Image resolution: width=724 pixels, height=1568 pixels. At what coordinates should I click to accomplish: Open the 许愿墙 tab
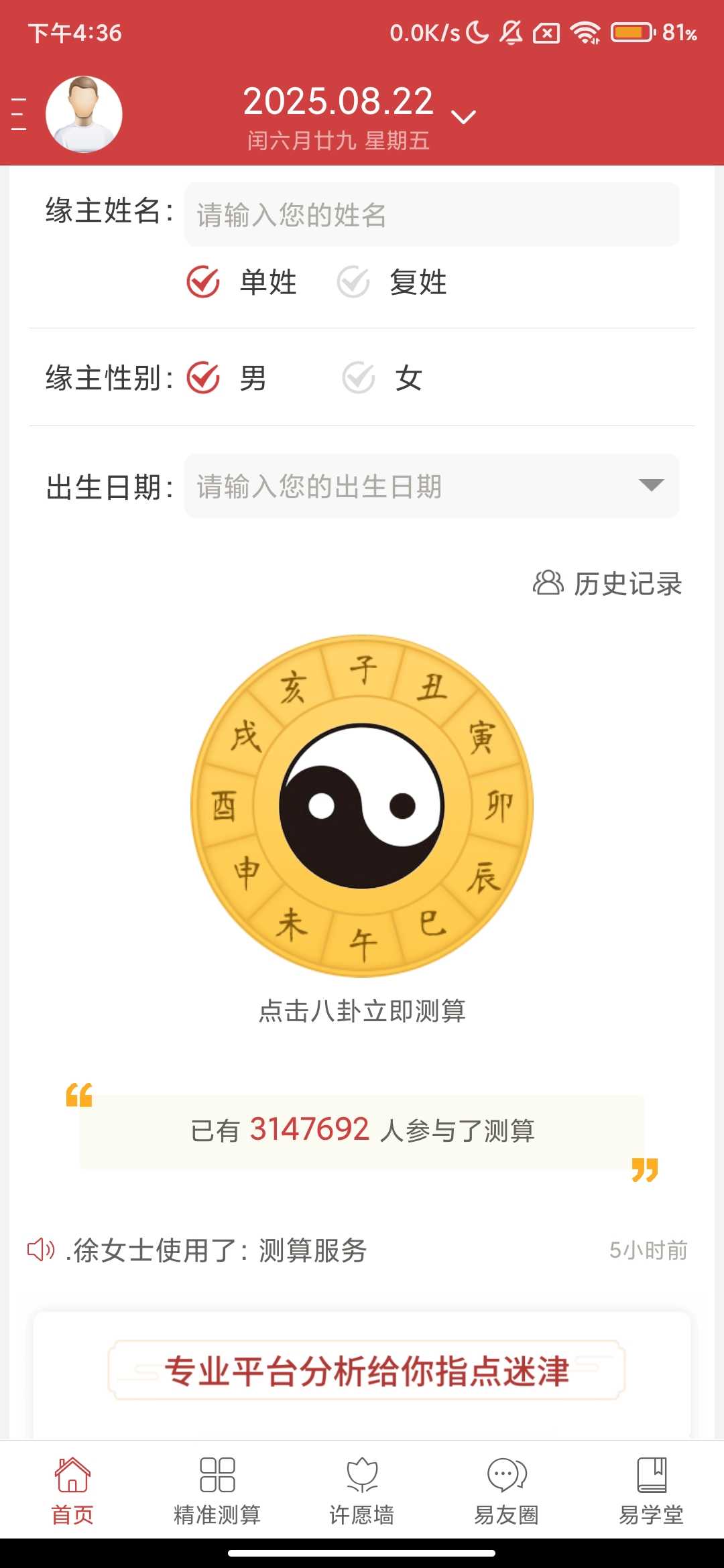[x=362, y=1489]
